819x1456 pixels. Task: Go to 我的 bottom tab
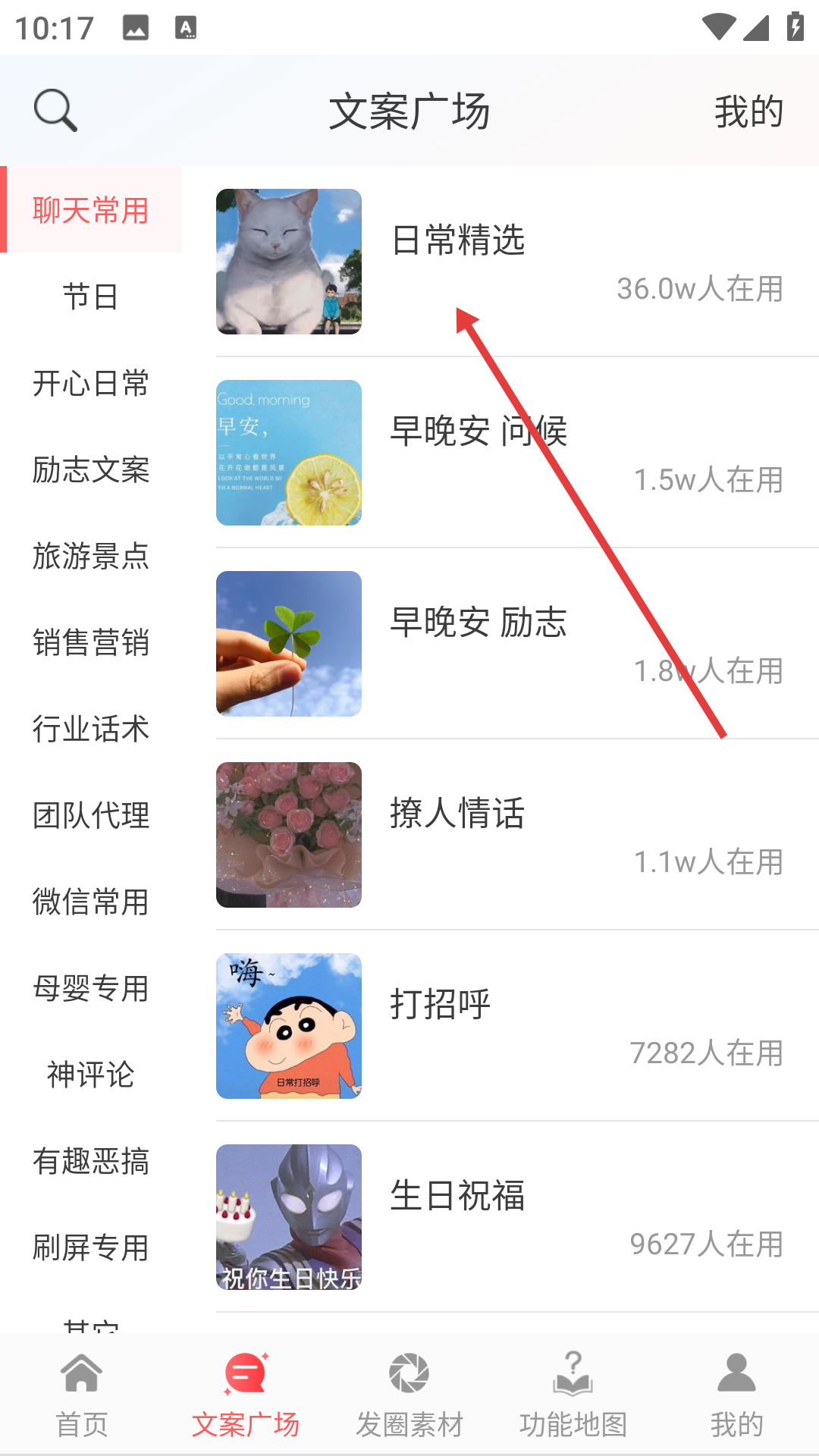pyautogui.click(x=736, y=1394)
